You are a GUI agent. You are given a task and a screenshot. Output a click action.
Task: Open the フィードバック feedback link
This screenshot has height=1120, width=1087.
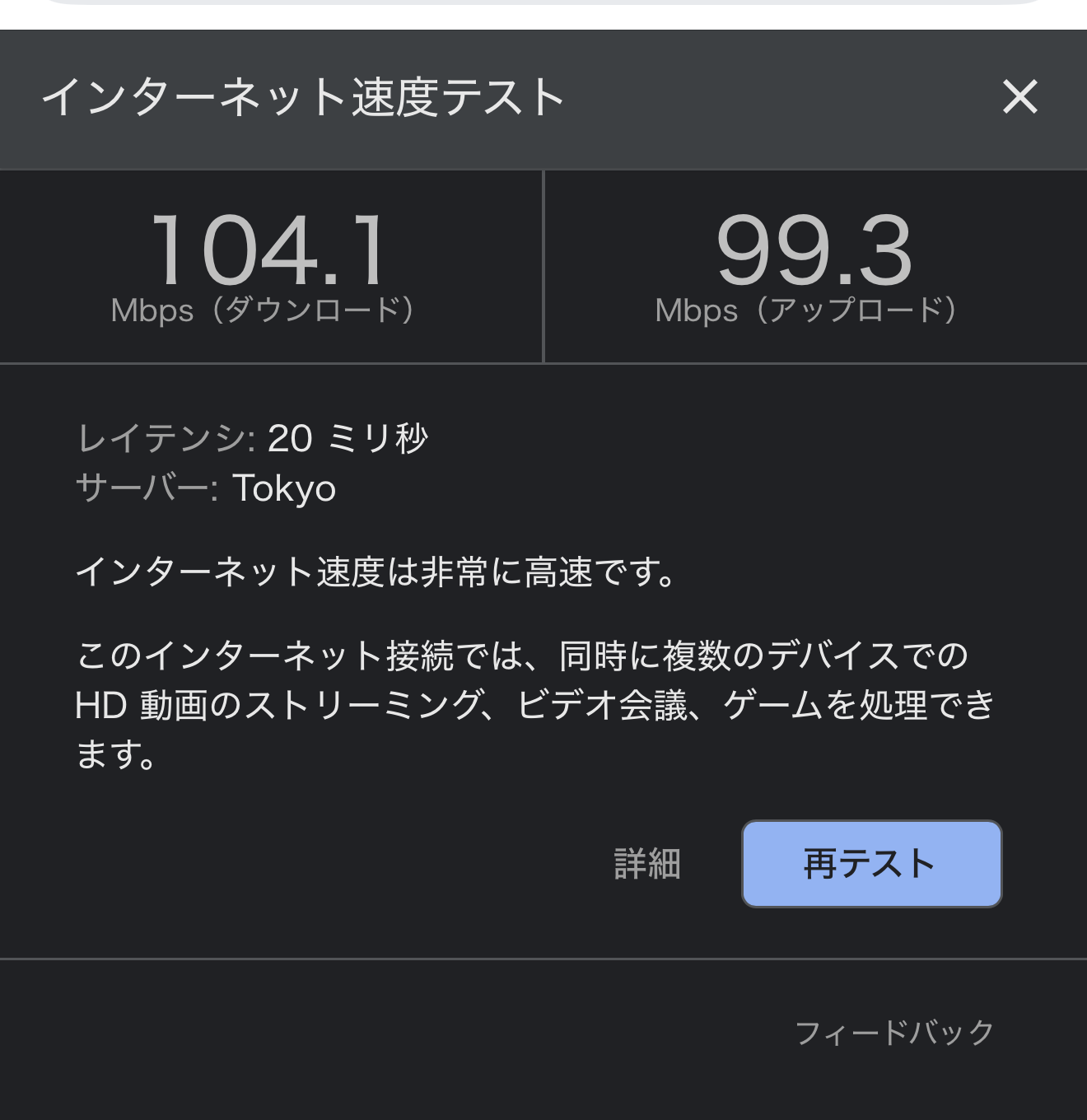894,1032
